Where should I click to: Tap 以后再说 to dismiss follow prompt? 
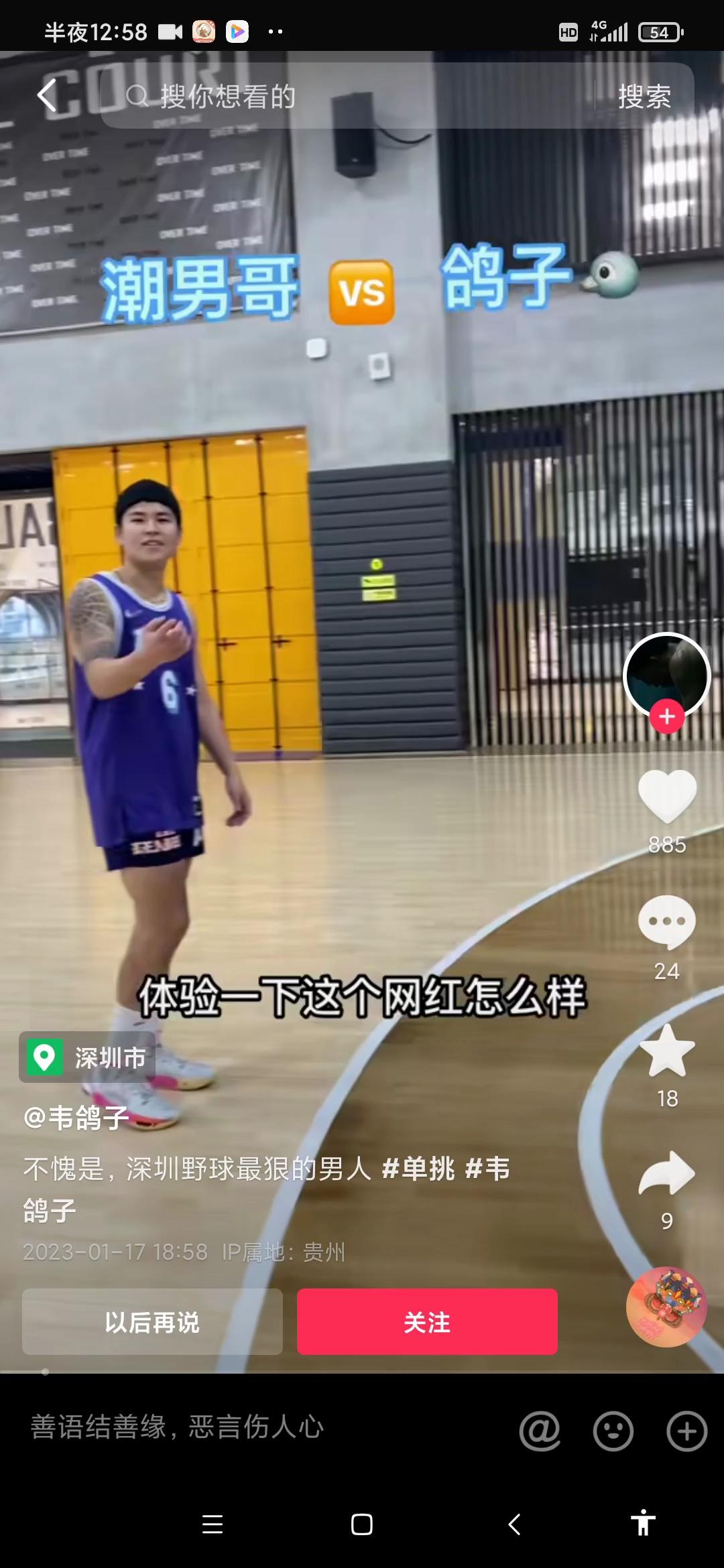pos(152,1322)
